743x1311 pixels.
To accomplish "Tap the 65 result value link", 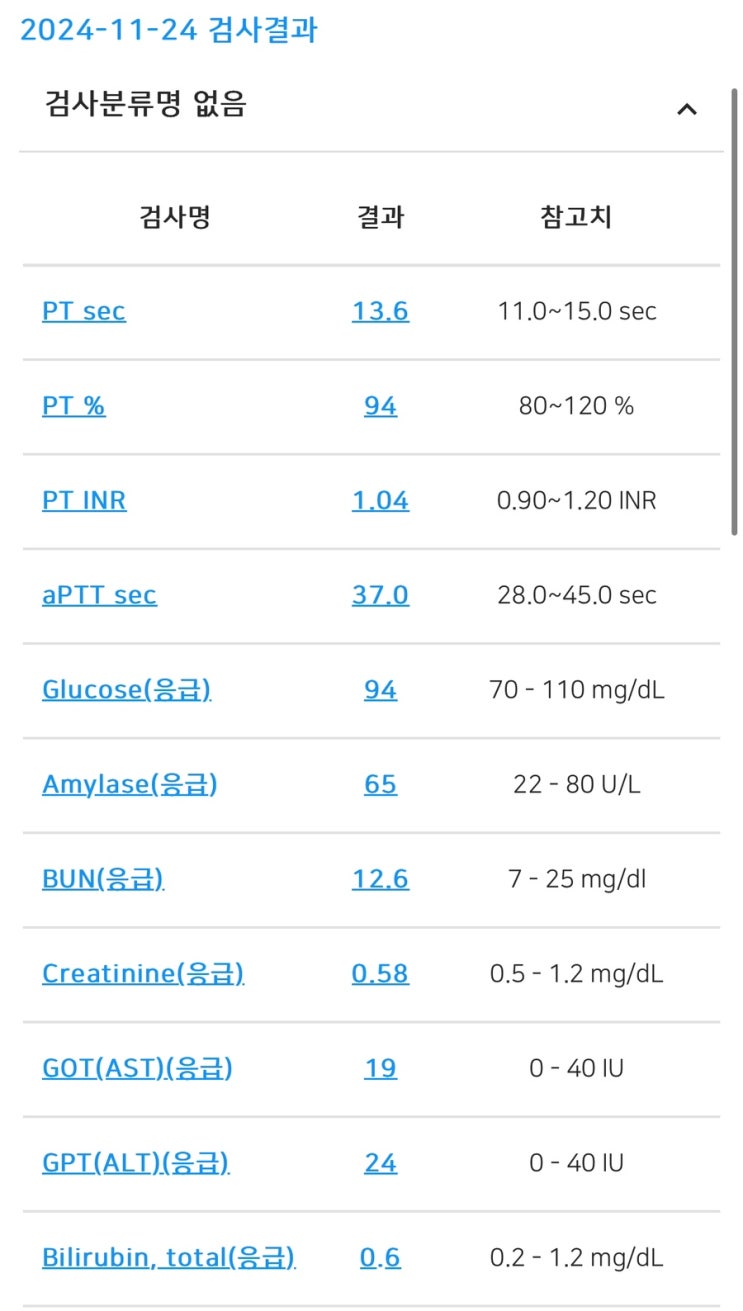I will [x=380, y=784].
